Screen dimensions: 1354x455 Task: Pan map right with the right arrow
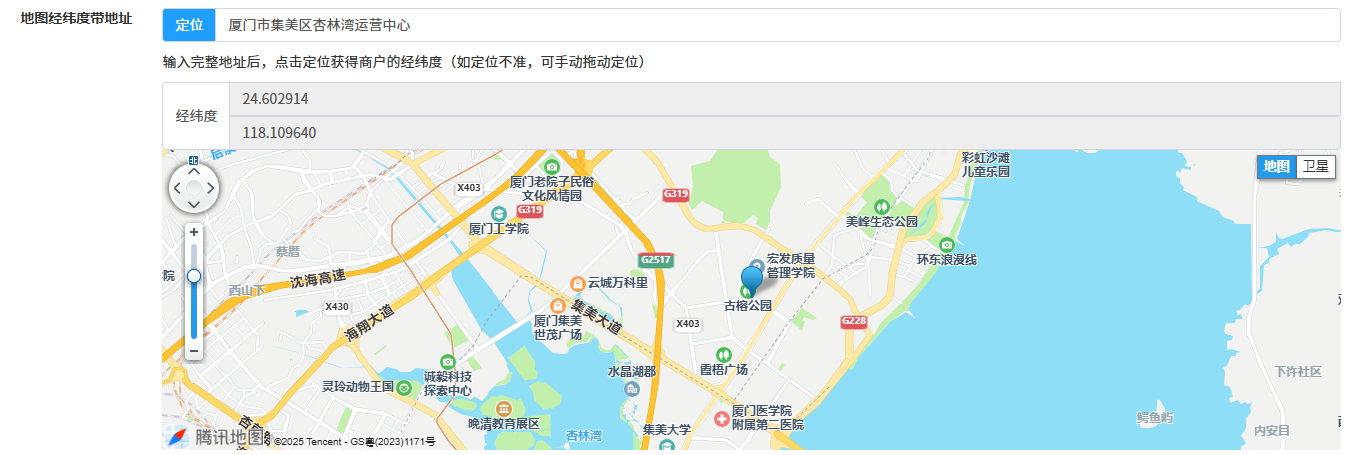point(211,188)
